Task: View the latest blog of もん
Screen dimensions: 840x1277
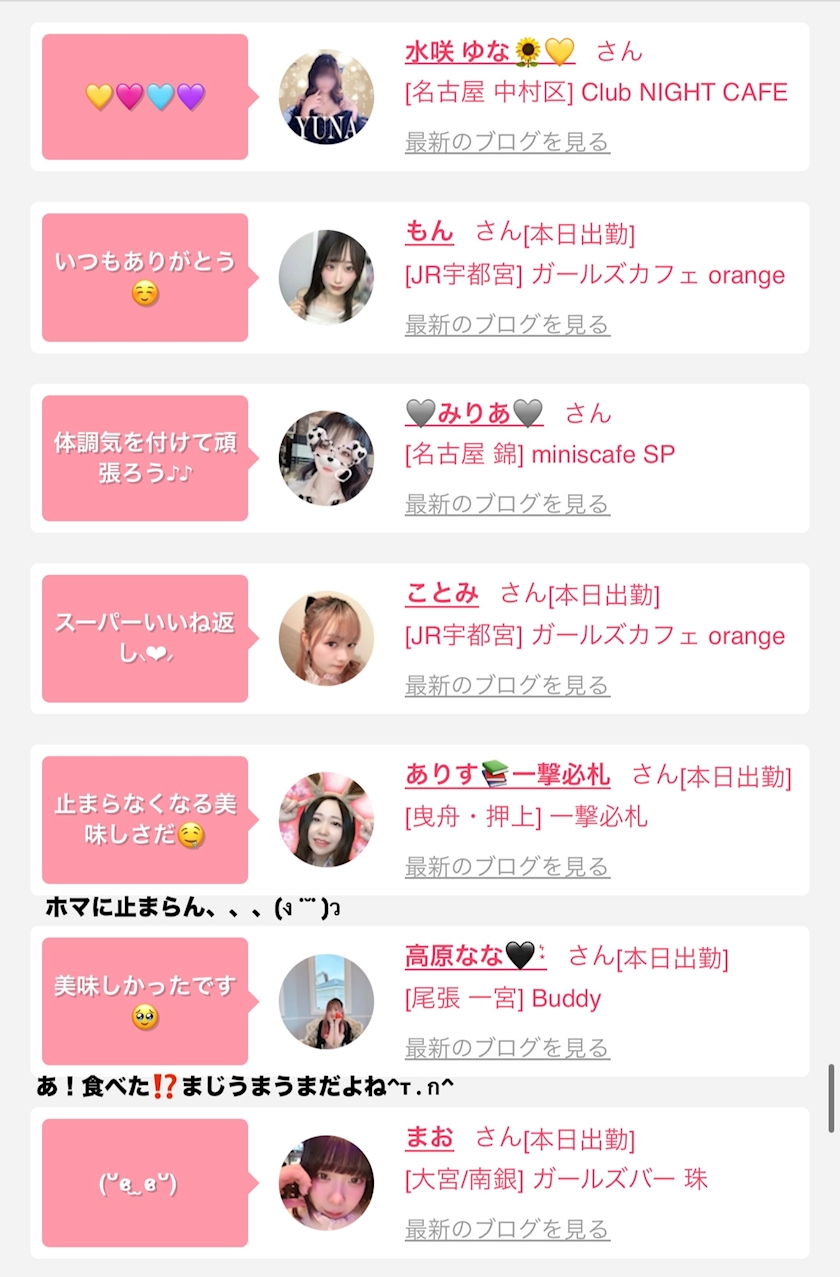Action: (x=507, y=324)
